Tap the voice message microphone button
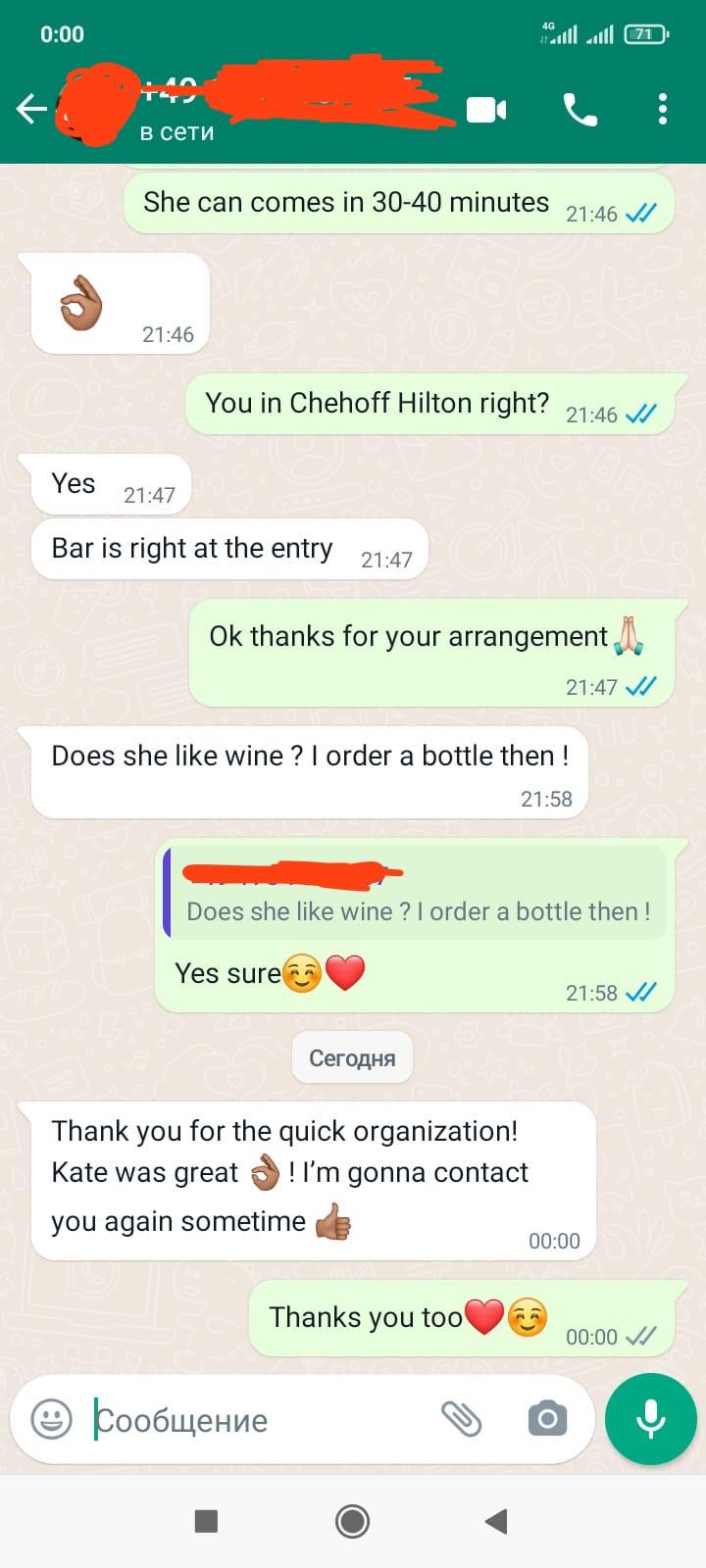Screen dimensions: 706x1568 650,1418
